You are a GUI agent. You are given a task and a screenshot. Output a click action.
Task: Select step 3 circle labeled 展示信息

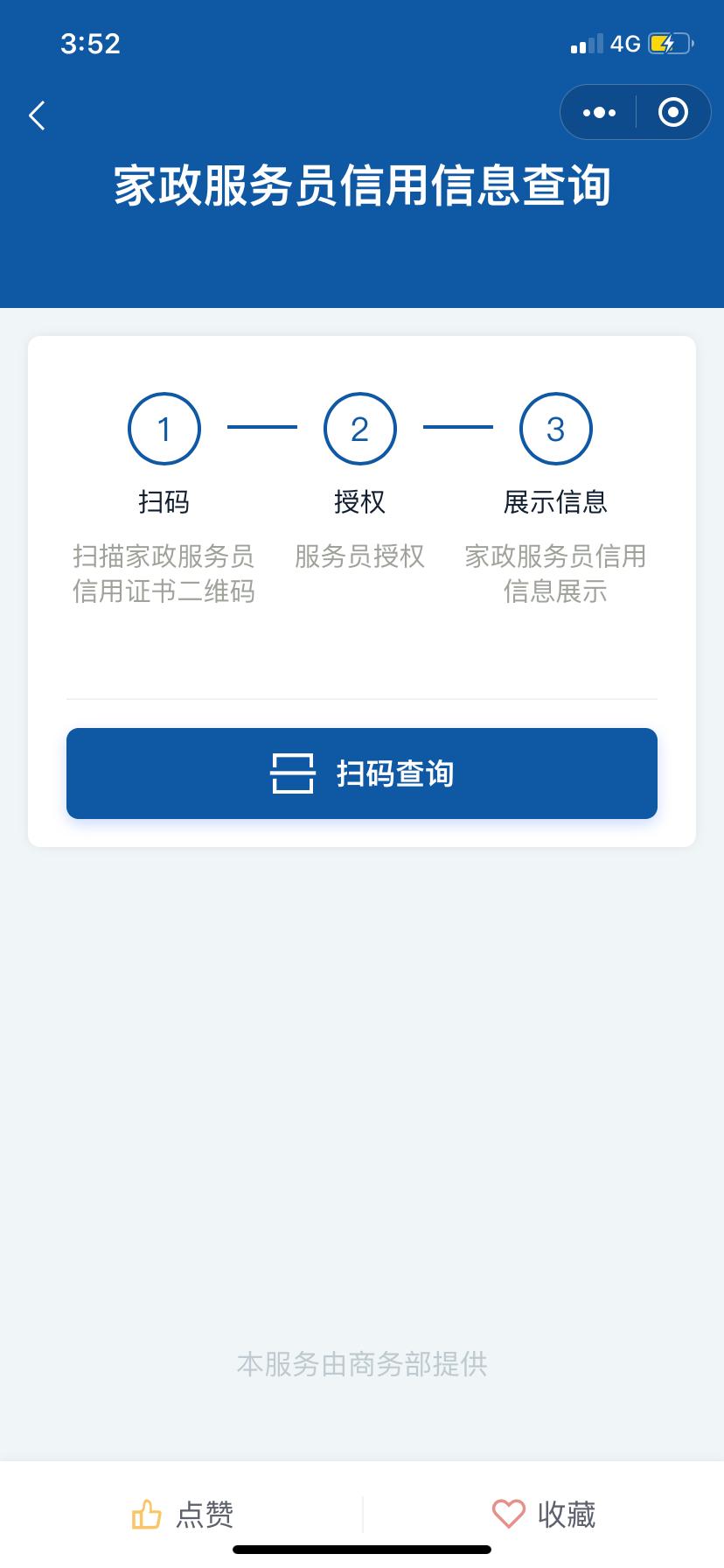(555, 429)
